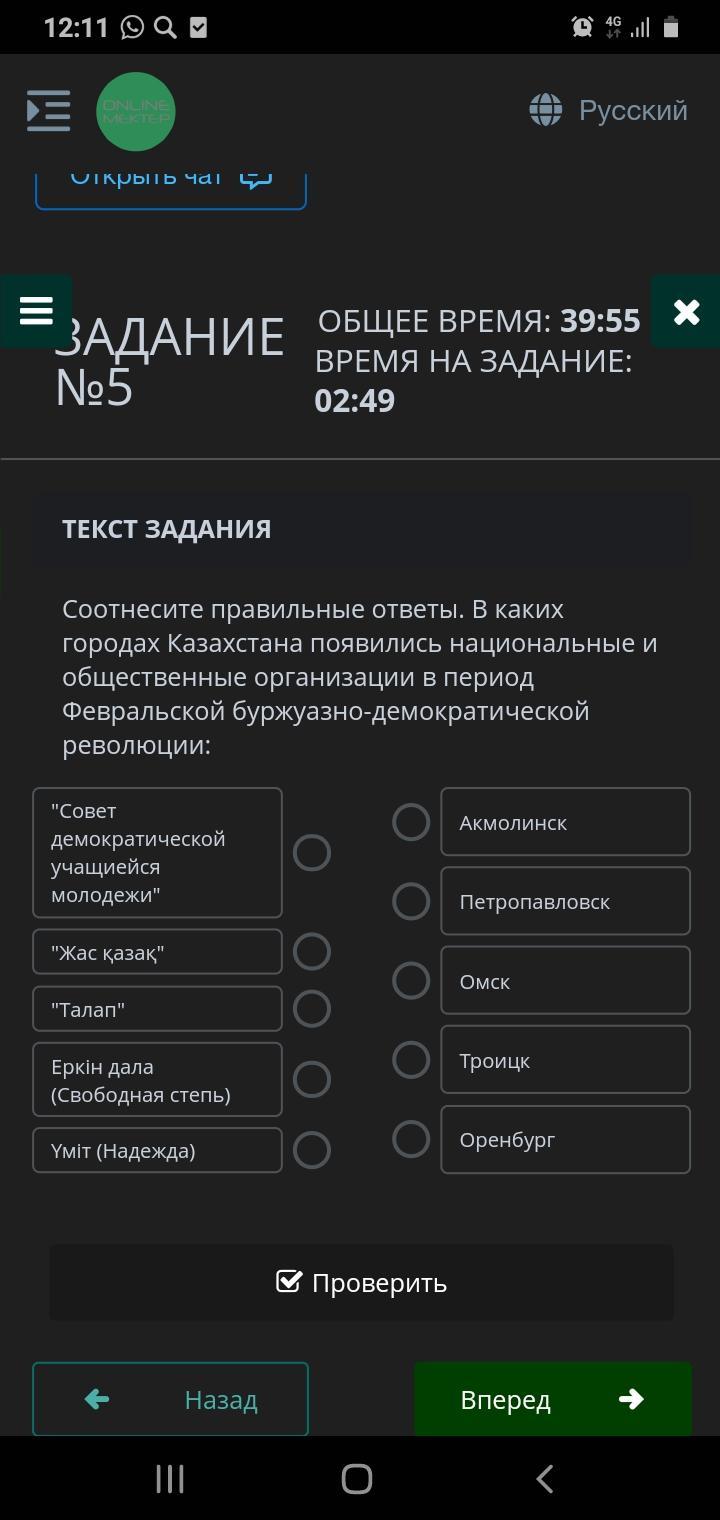Image resolution: width=720 pixels, height=1520 pixels.
Task: Close the task with the X button
Action: (x=686, y=312)
